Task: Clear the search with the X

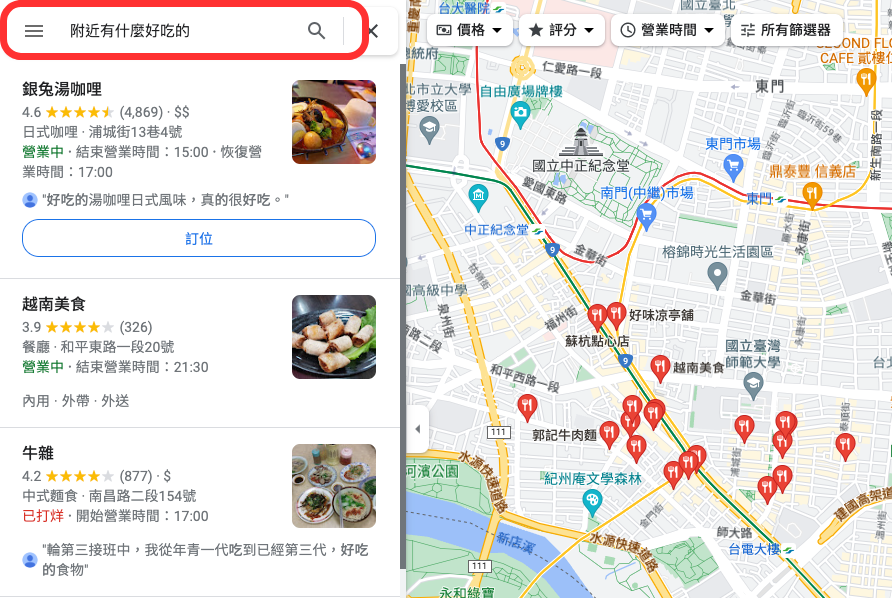Action: pos(373,31)
